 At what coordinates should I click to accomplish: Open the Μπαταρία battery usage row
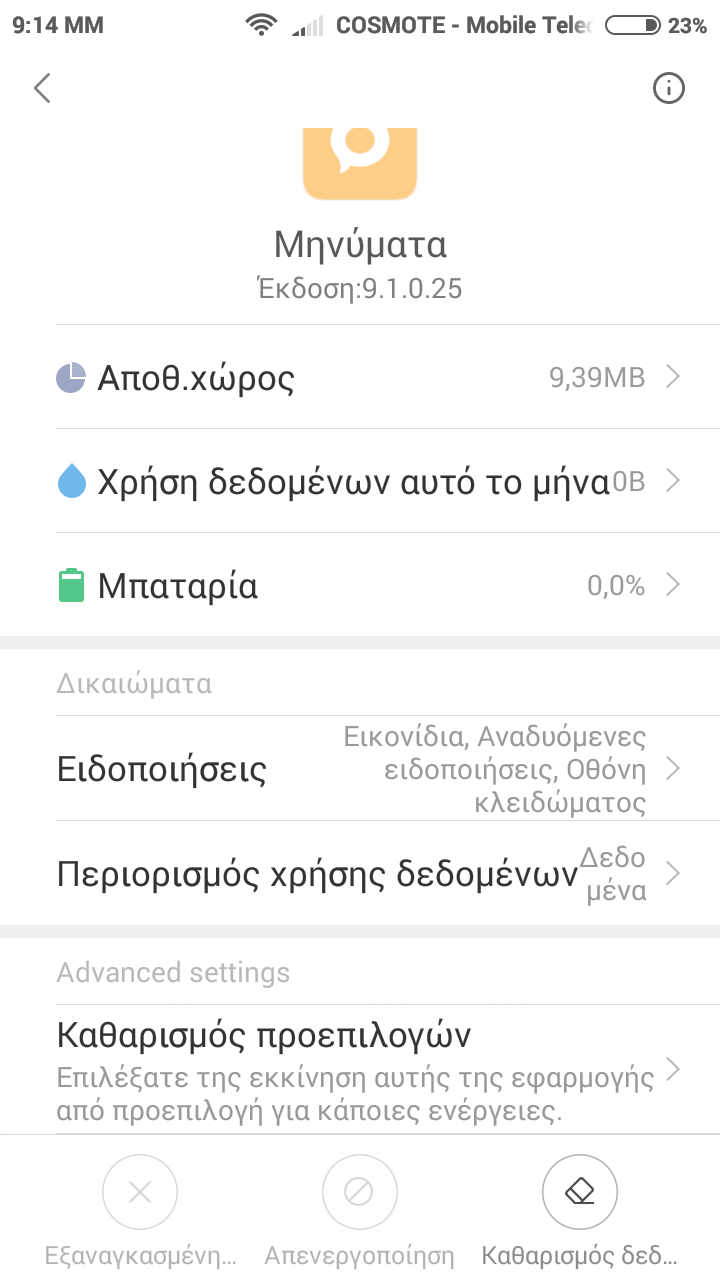pos(370,586)
